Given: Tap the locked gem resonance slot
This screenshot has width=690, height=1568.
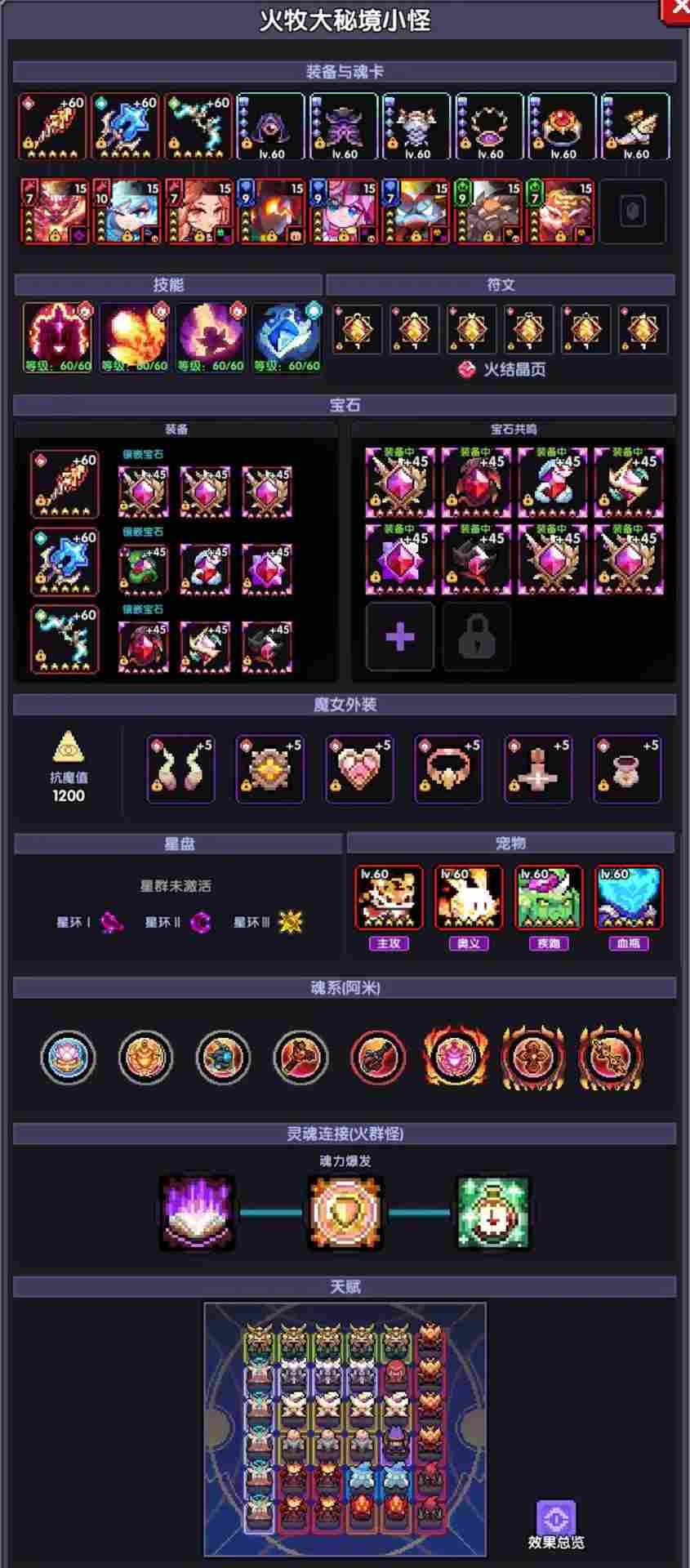Looking at the screenshot, I should point(477,637).
